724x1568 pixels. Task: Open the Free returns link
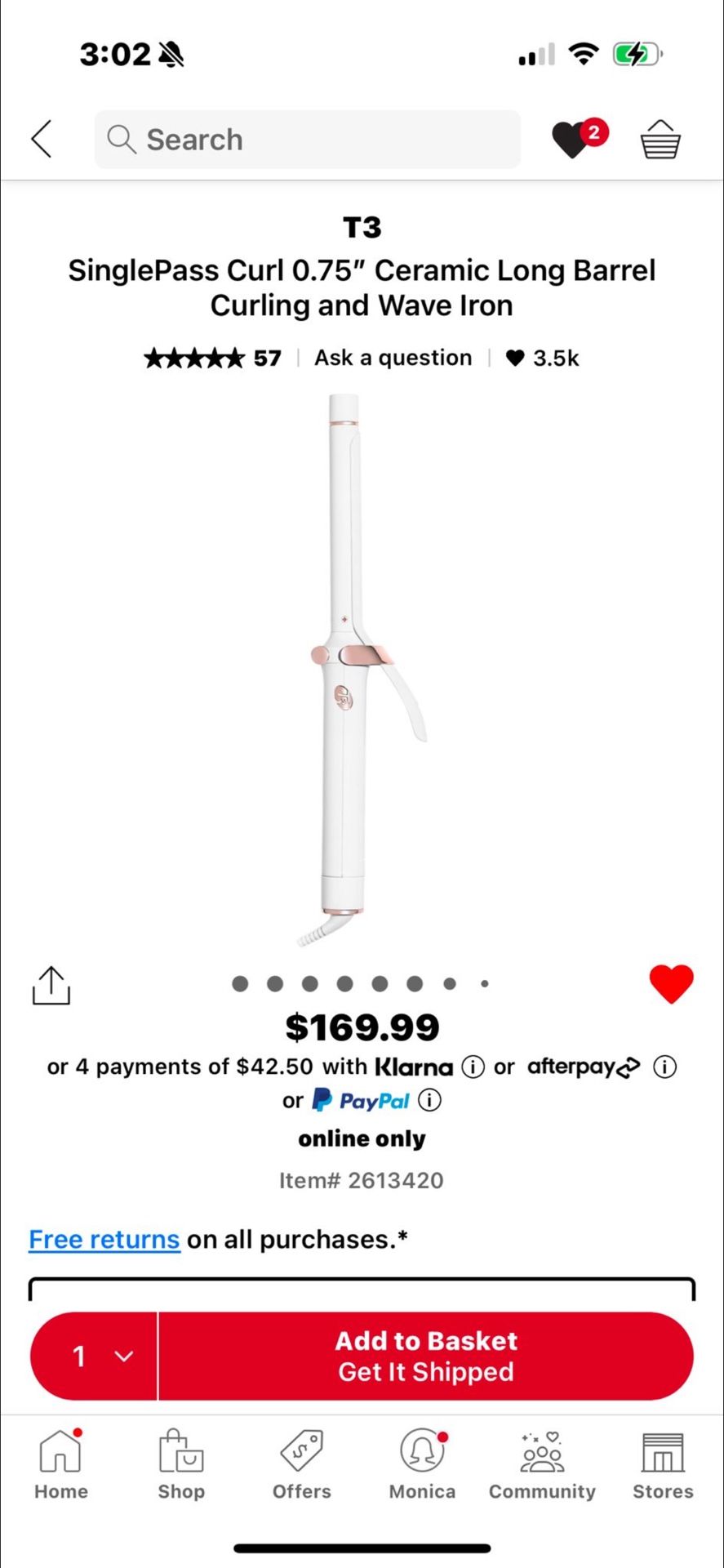pos(104,1240)
